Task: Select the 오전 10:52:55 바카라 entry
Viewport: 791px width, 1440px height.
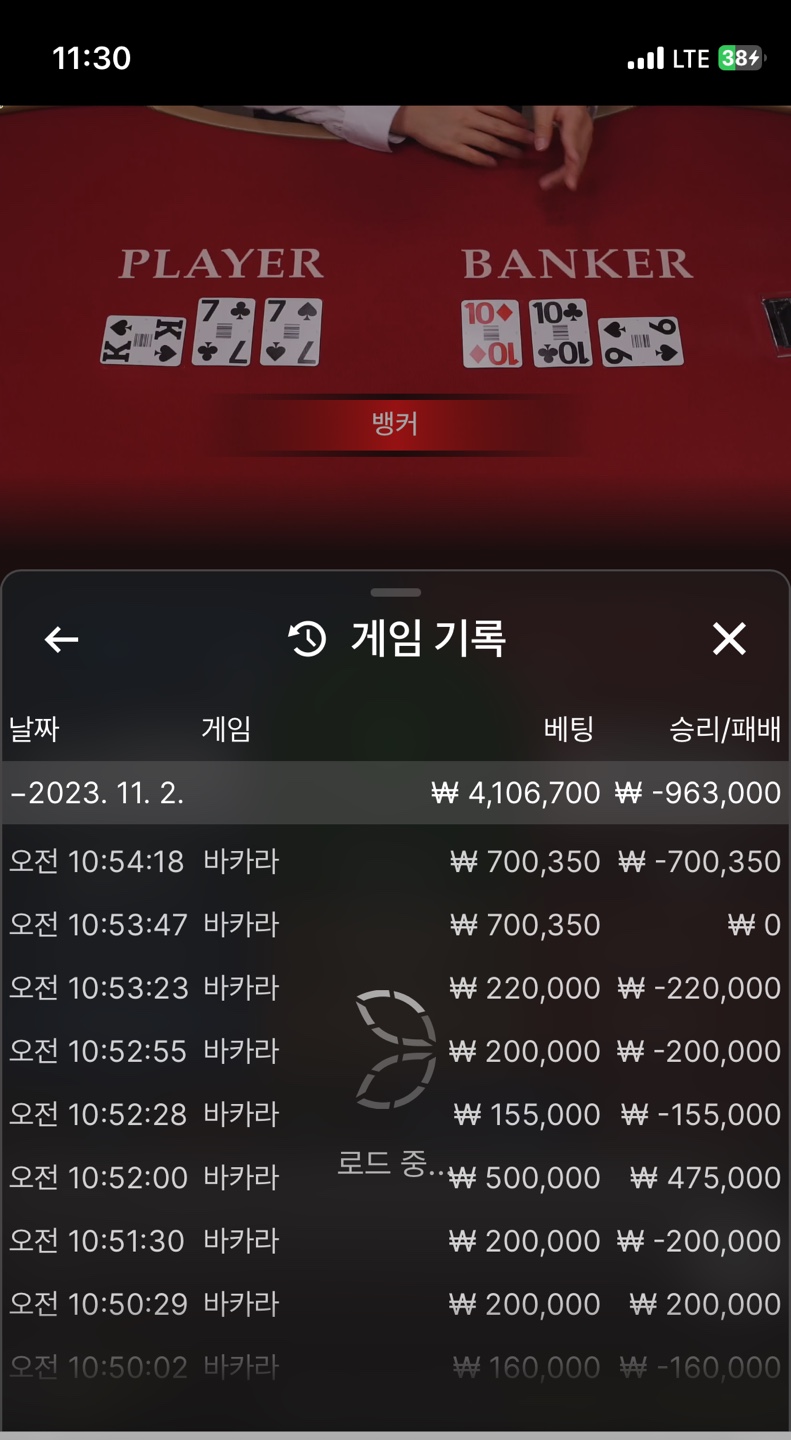Action: [395, 1051]
